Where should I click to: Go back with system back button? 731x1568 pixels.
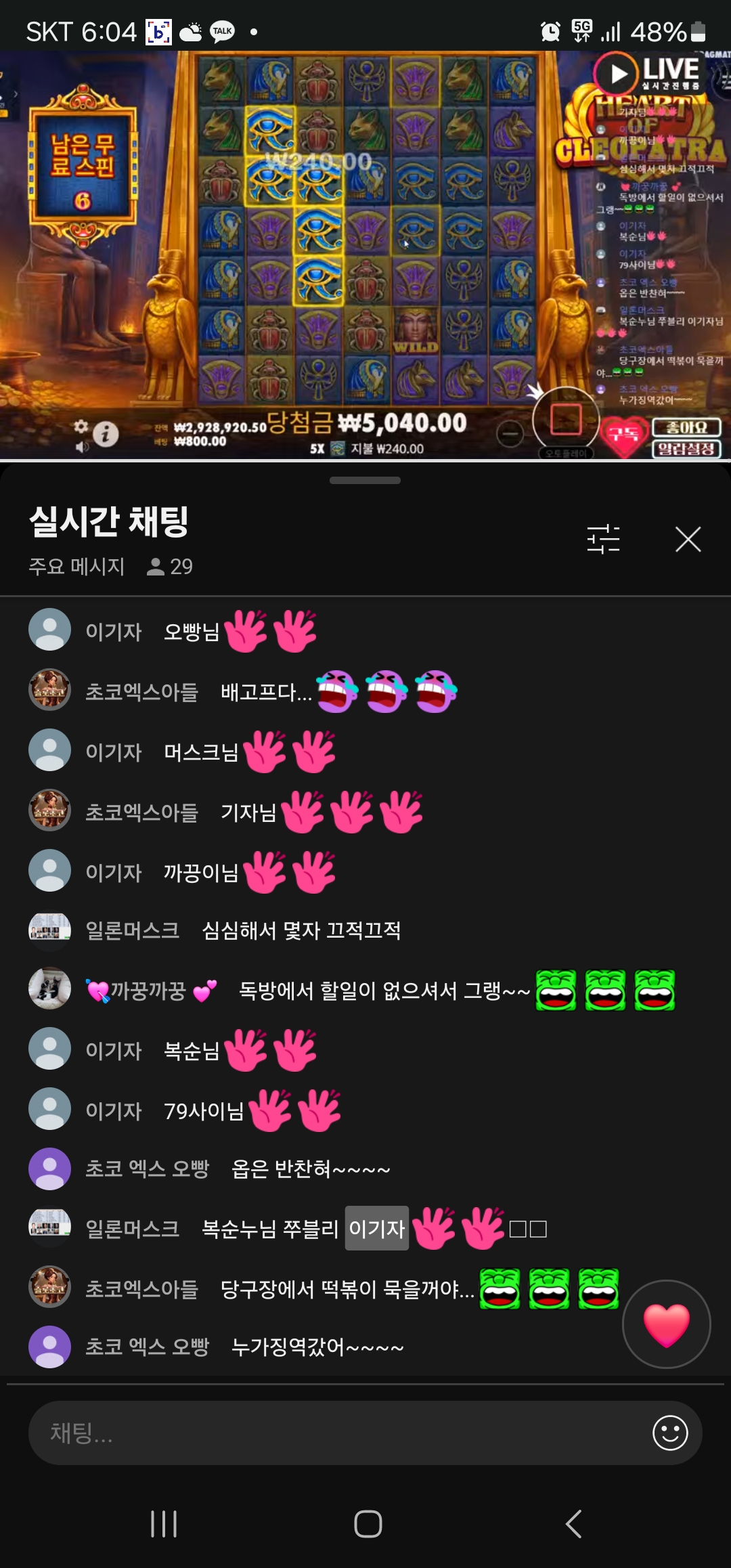[x=573, y=1524]
